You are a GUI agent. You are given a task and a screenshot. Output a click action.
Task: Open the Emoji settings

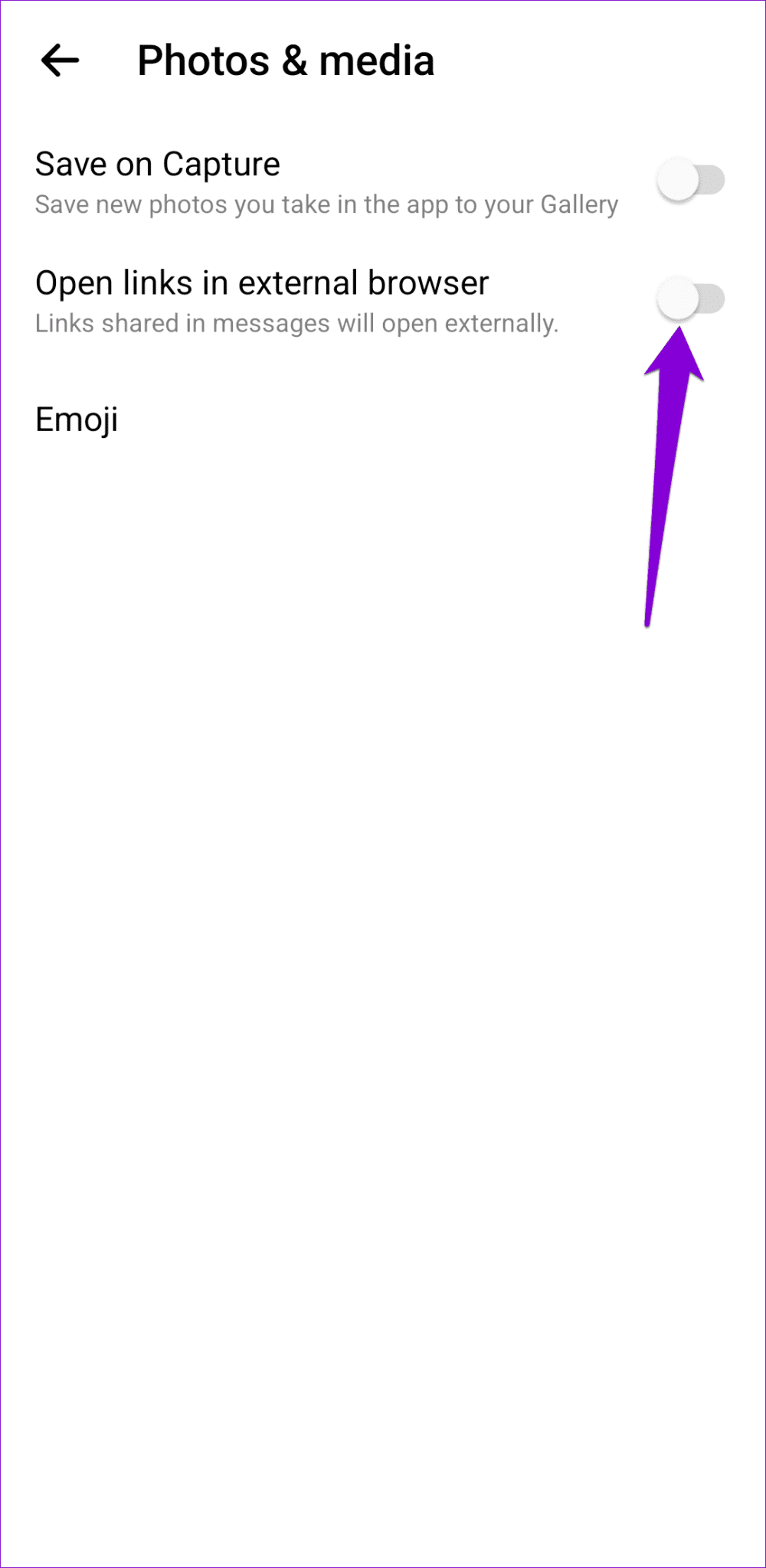click(x=77, y=420)
